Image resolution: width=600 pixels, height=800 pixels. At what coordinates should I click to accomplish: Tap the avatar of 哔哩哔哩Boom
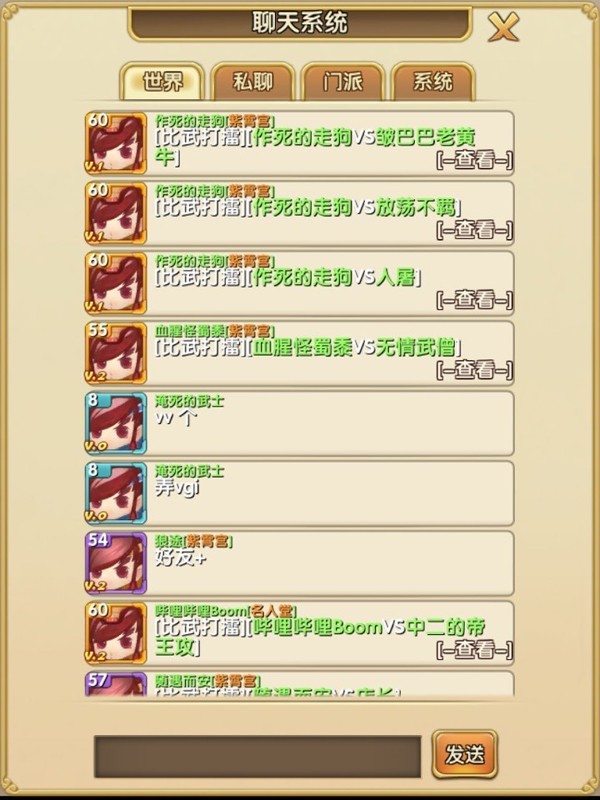(x=116, y=633)
